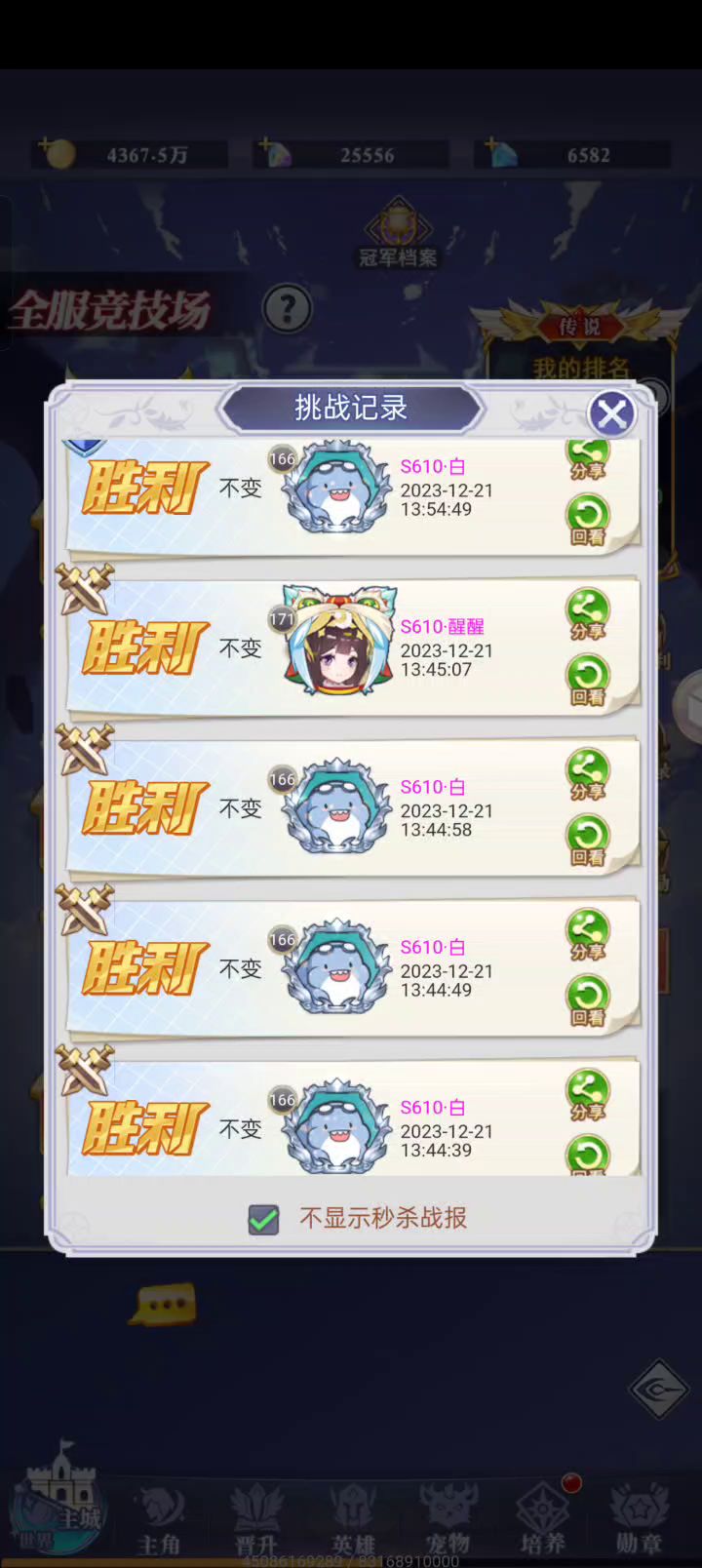Close the 挑战记录 dialog

click(611, 414)
